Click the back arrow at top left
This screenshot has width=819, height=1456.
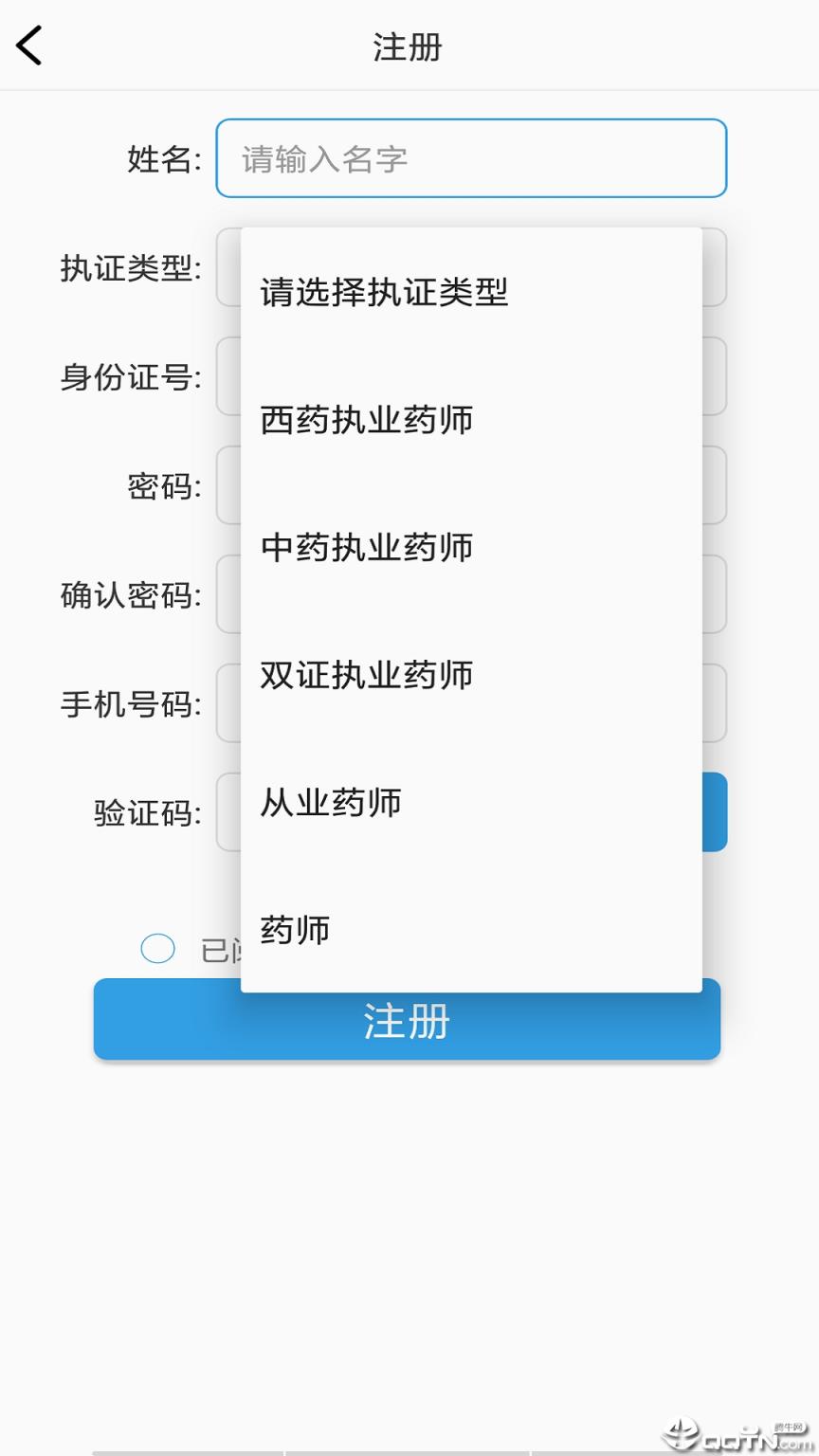pos(28,45)
